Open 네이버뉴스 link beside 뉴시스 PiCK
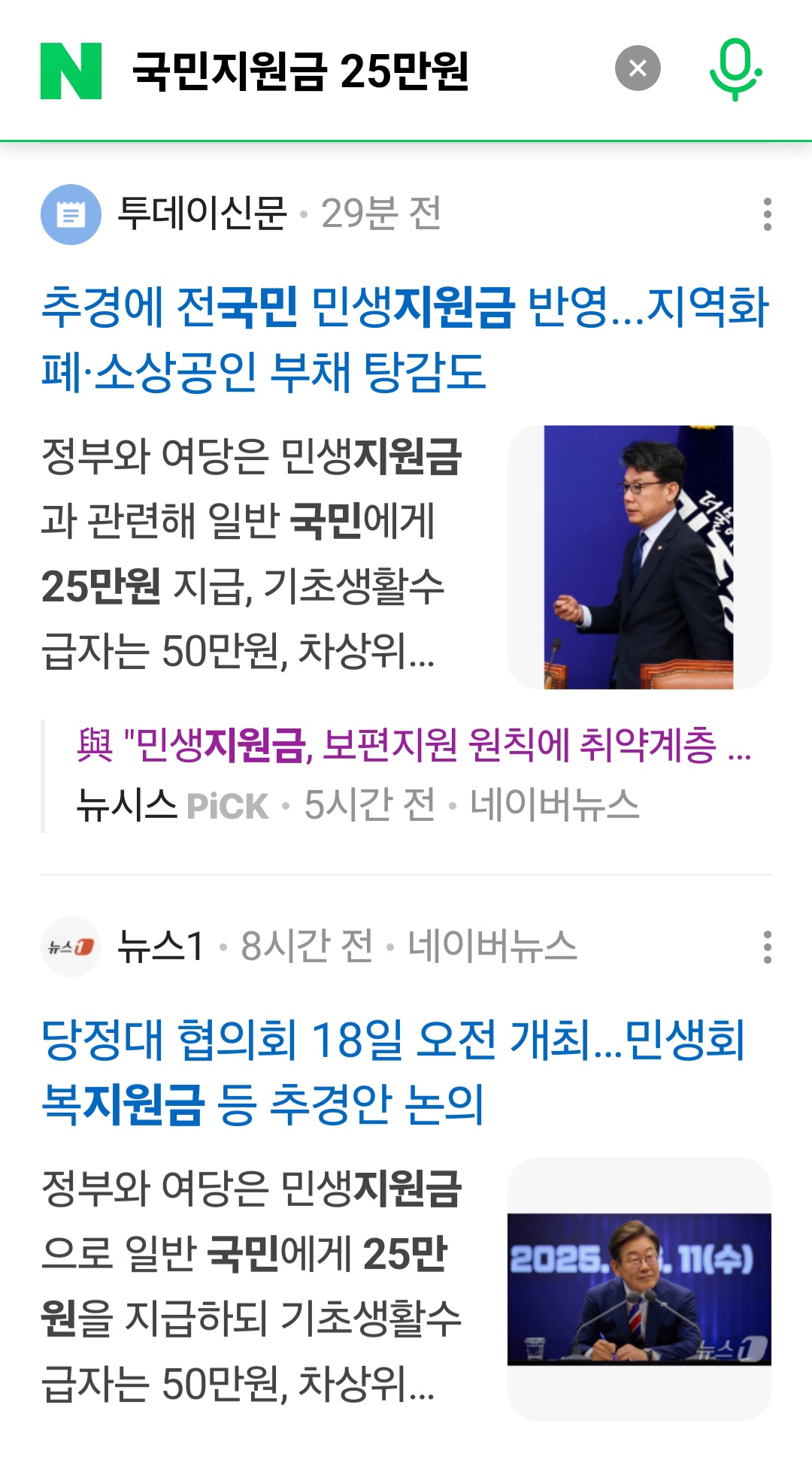 [x=555, y=804]
